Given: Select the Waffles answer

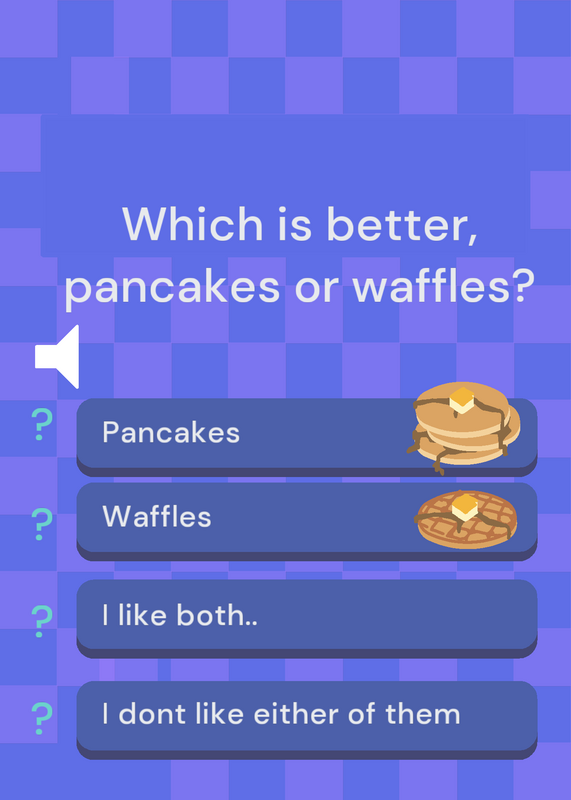Looking at the screenshot, I should pyautogui.click(x=307, y=521).
